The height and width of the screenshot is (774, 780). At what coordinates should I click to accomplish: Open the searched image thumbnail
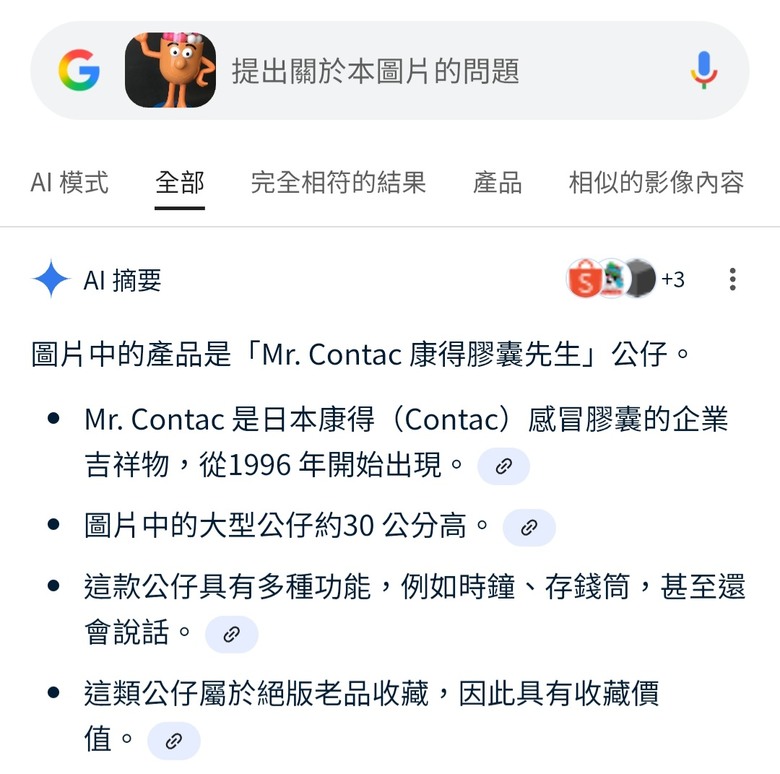click(170, 70)
